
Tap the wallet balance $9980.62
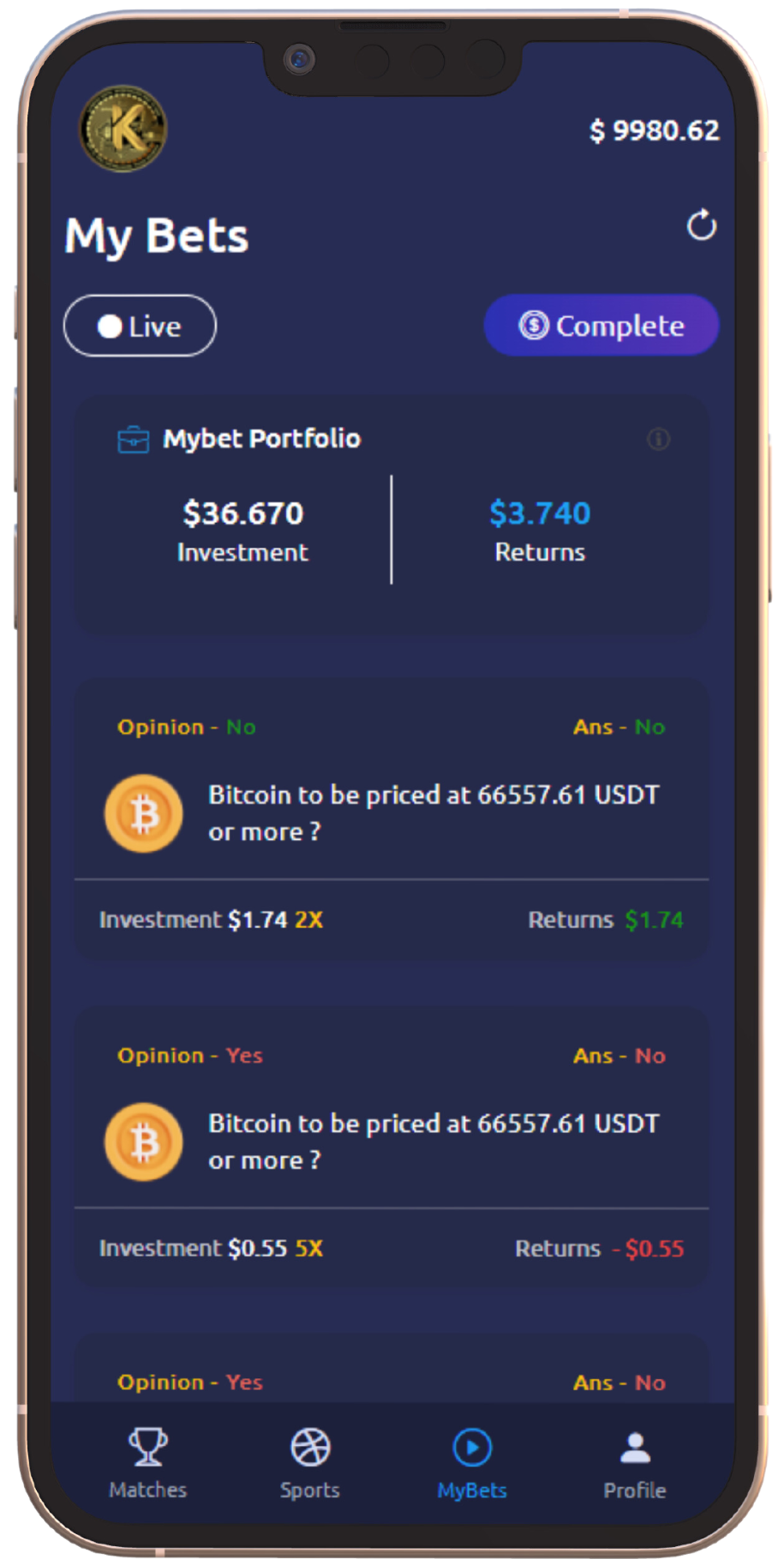pyautogui.click(x=654, y=130)
